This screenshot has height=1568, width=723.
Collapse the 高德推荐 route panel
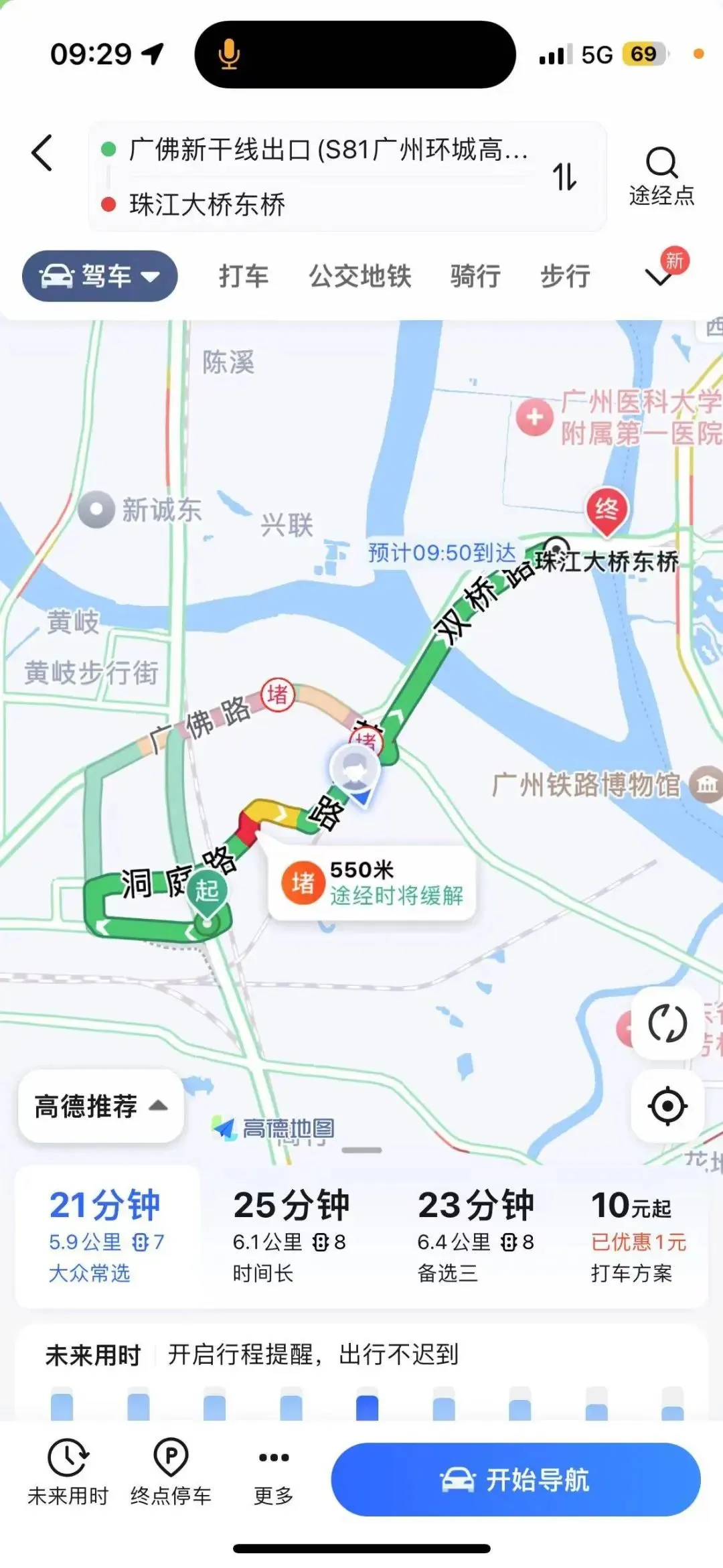pos(99,1106)
